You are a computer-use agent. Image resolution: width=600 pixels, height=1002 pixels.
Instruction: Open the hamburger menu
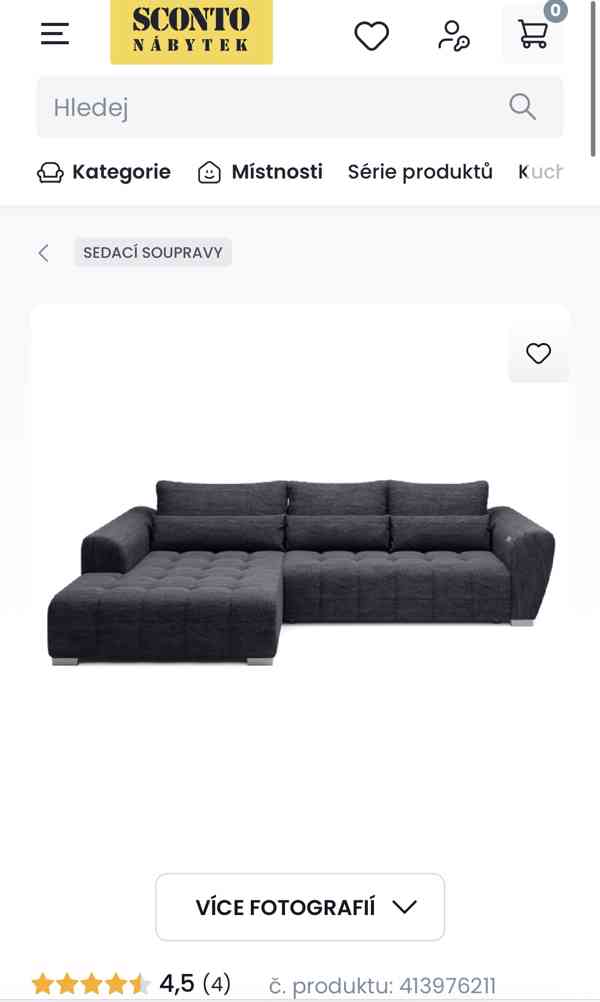[55, 34]
